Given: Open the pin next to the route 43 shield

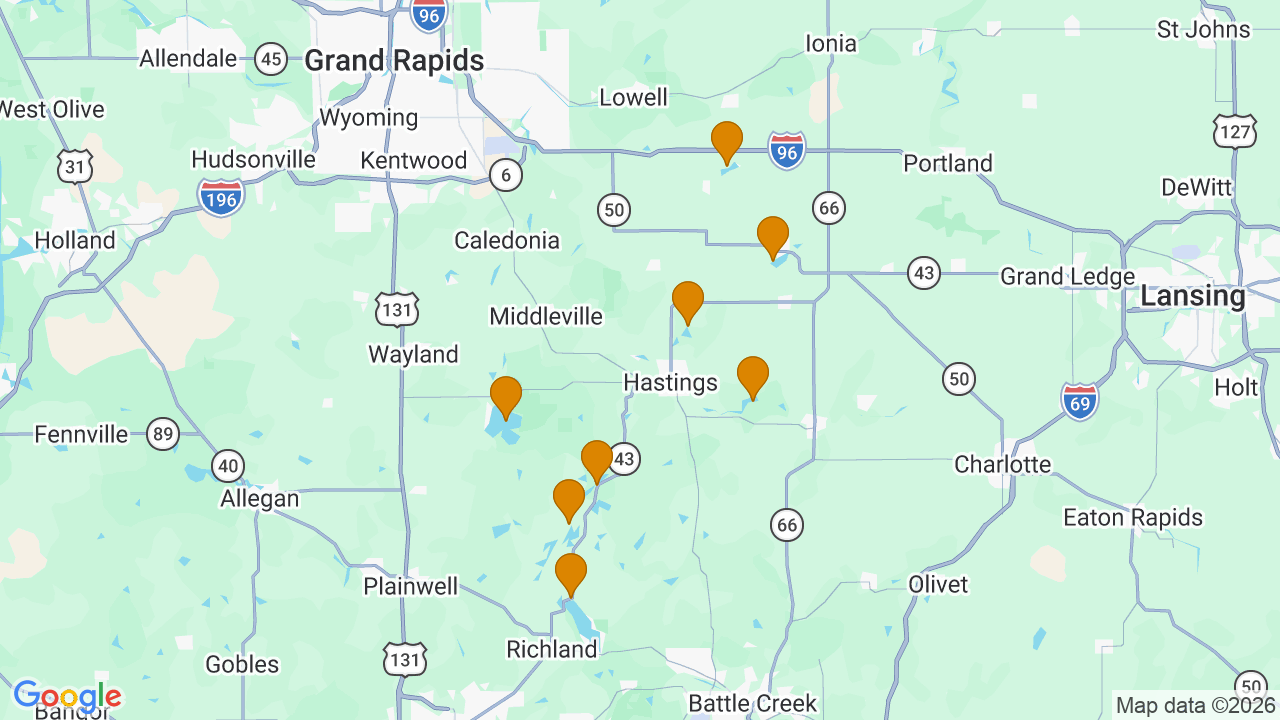Looking at the screenshot, I should 596,460.
